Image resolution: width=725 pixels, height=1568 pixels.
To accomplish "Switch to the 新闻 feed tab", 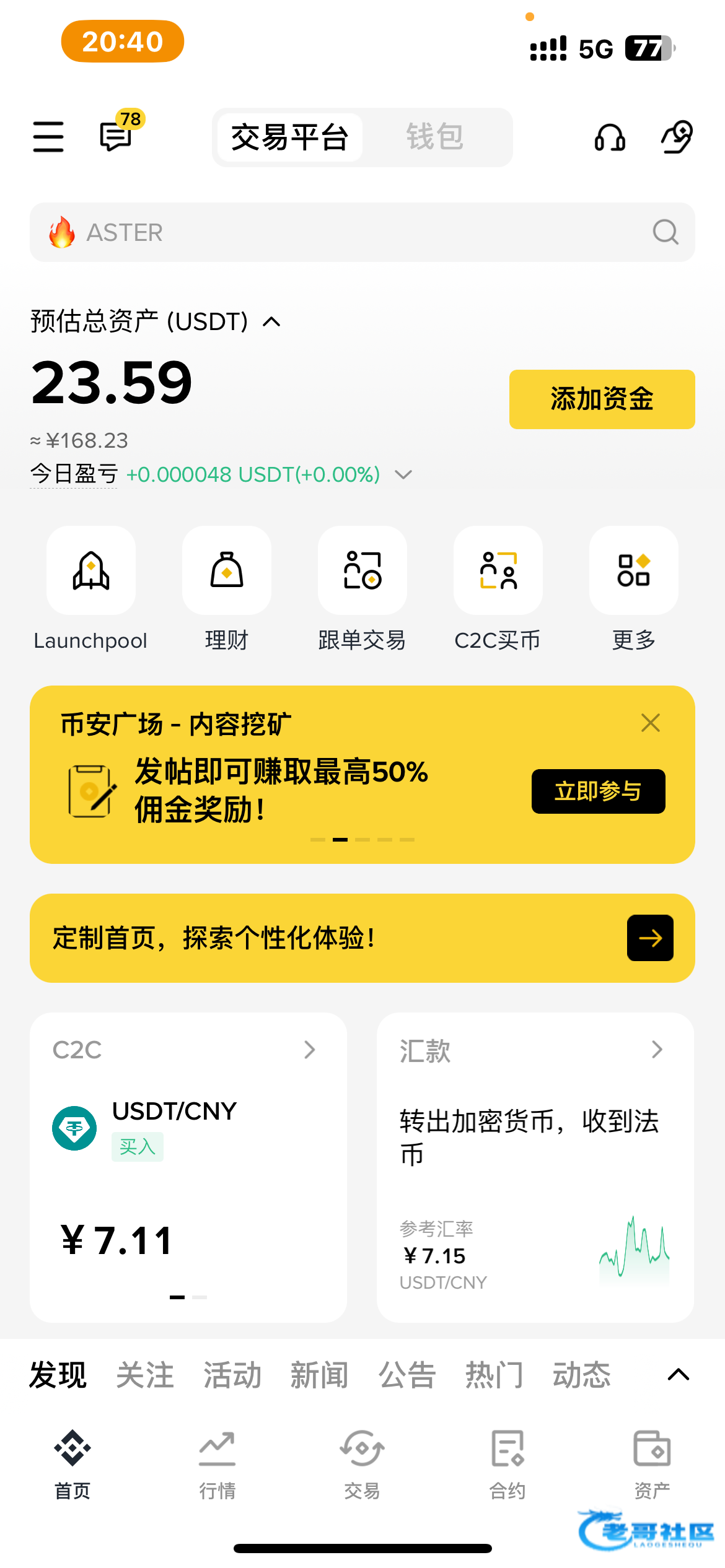I will pos(319,1375).
